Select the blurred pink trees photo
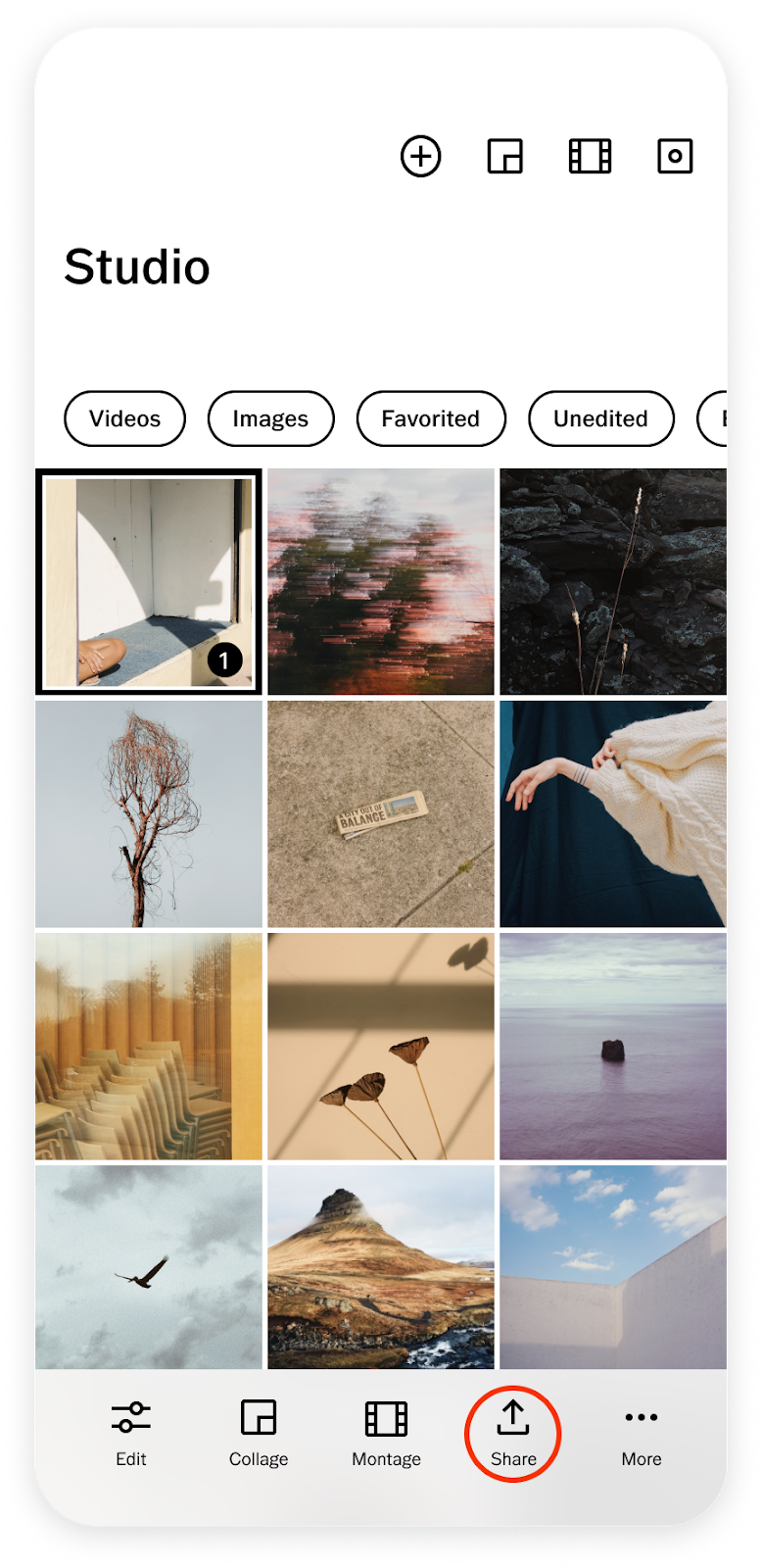762x1568 pixels. tap(381, 582)
